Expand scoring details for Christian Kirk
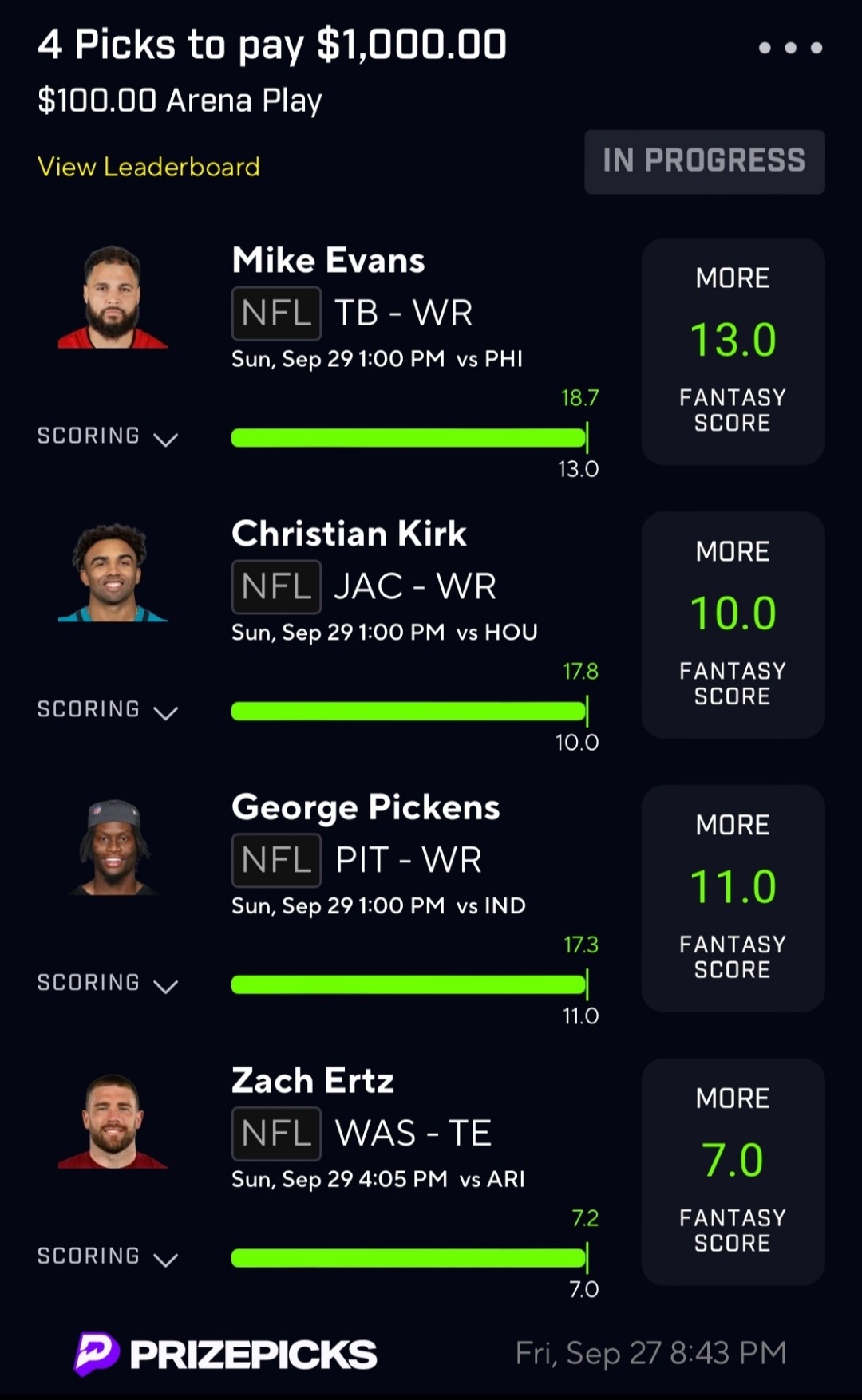862x1400 pixels. tap(107, 710)
